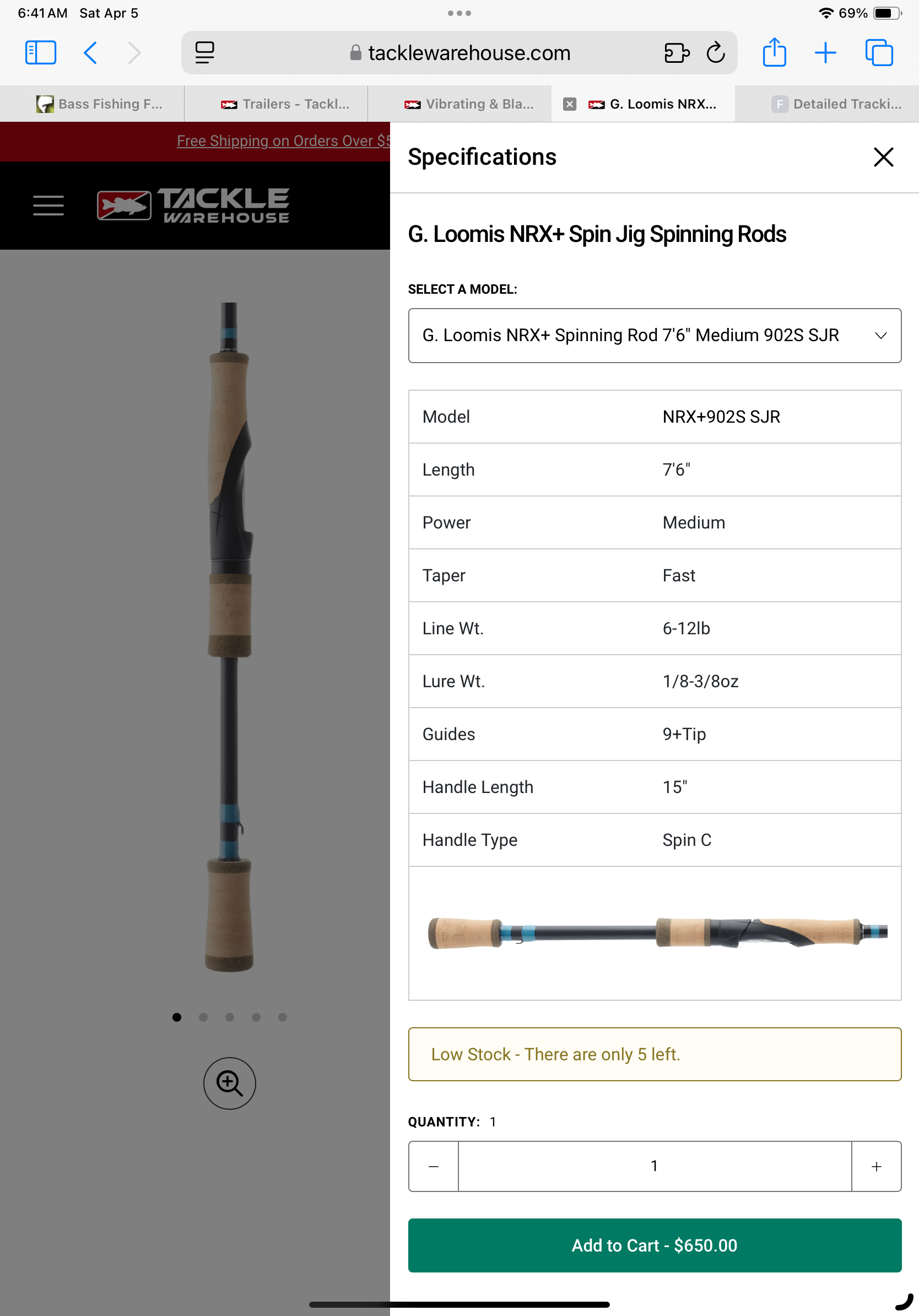Screen dimensions: 919x1316
Task: Add to Cart for $650.00
Action: (655, 1245)
